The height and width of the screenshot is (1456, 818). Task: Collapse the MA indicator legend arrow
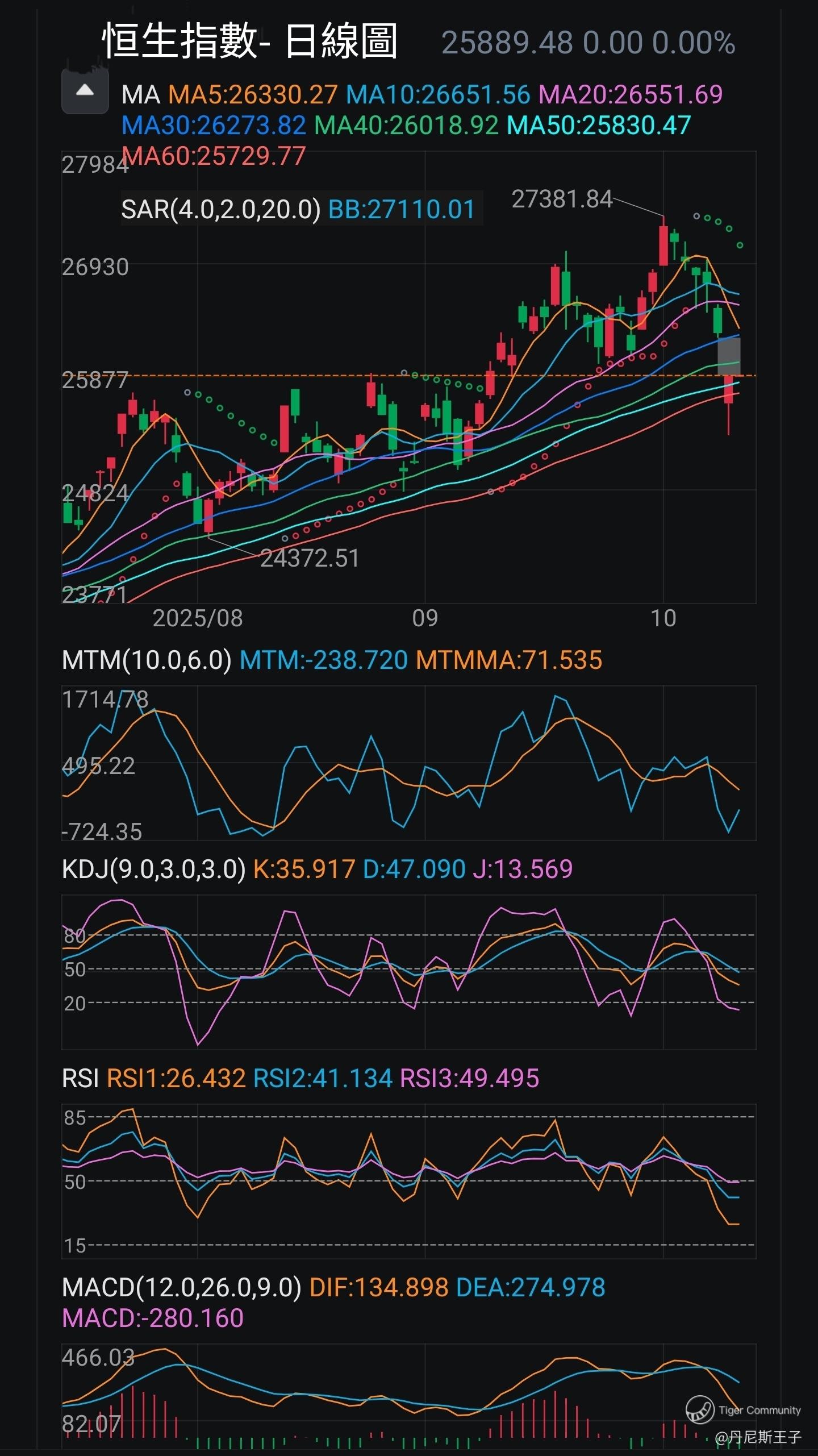(x=85, y=91)
